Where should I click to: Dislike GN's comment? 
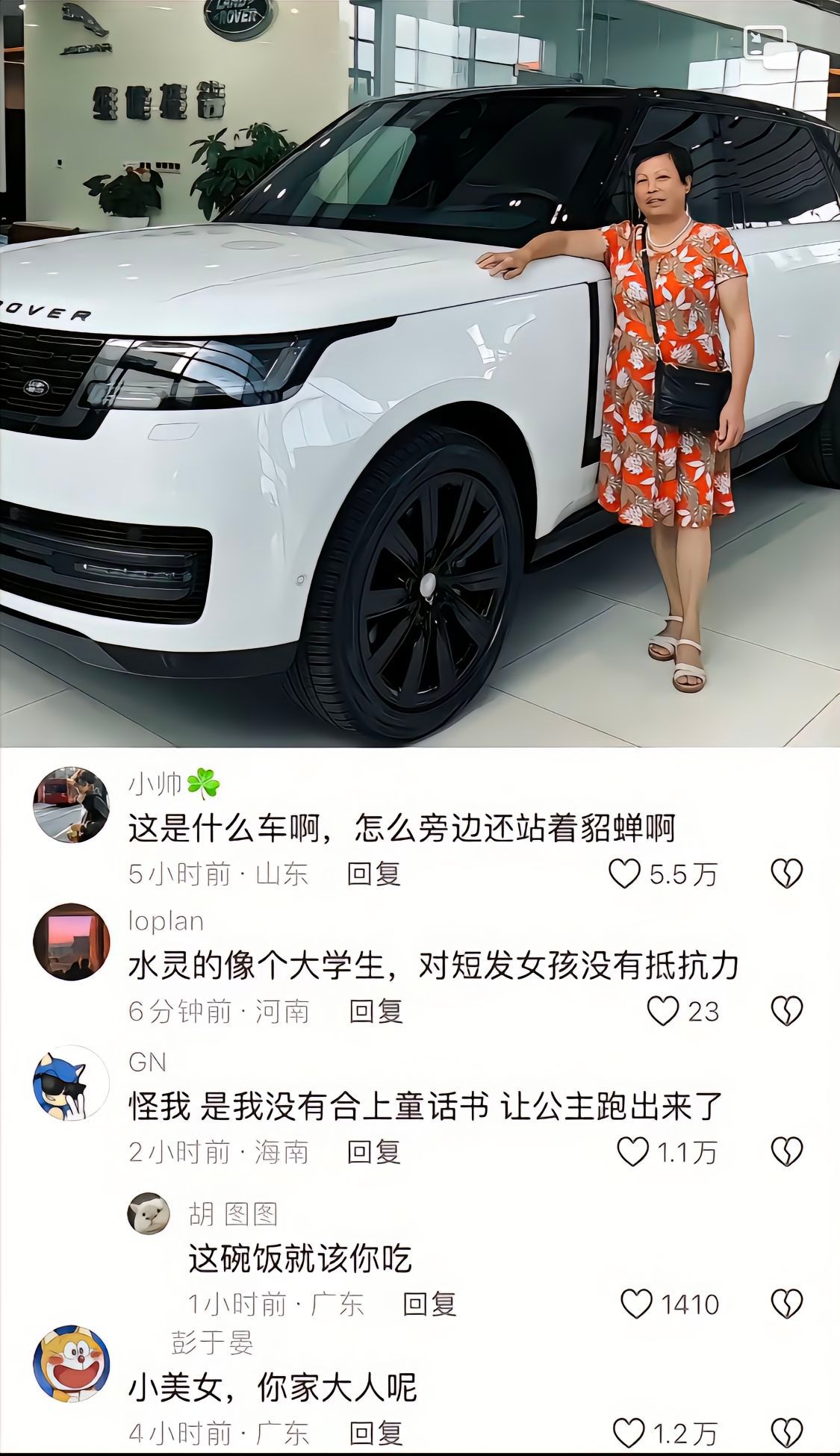click(786, 1151)
